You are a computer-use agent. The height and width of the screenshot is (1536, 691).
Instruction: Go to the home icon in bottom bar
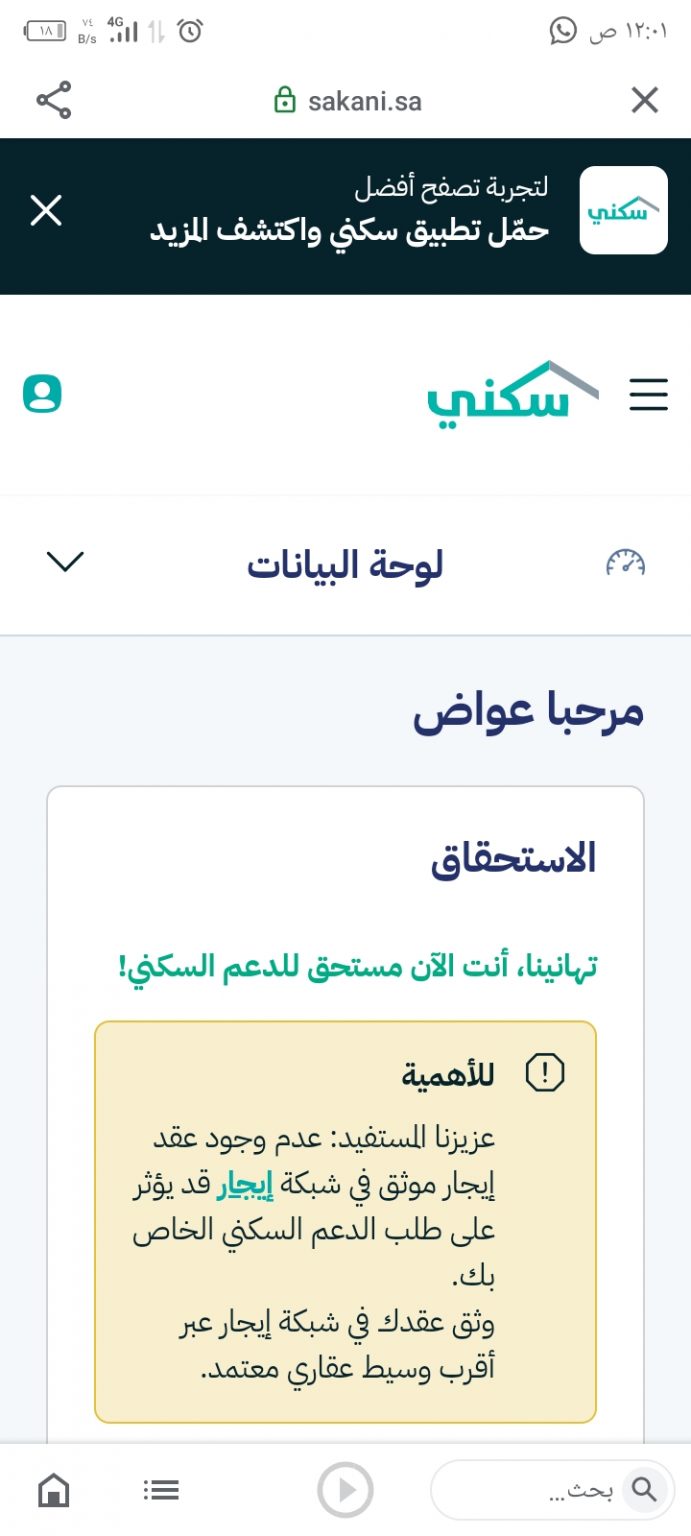(x=54, y=1490)
